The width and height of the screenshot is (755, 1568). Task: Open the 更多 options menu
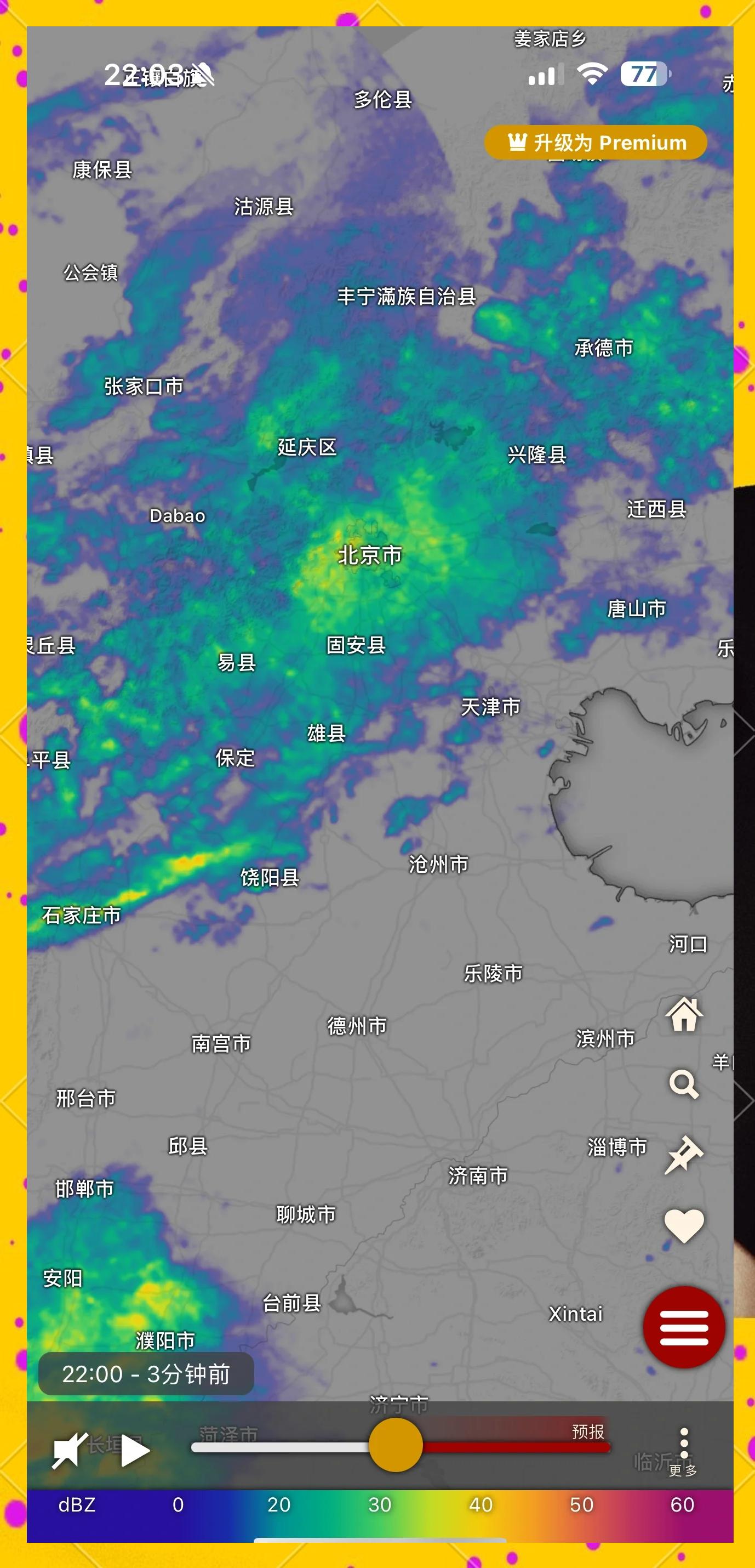pyautogui.click(x=683, y=1452)
